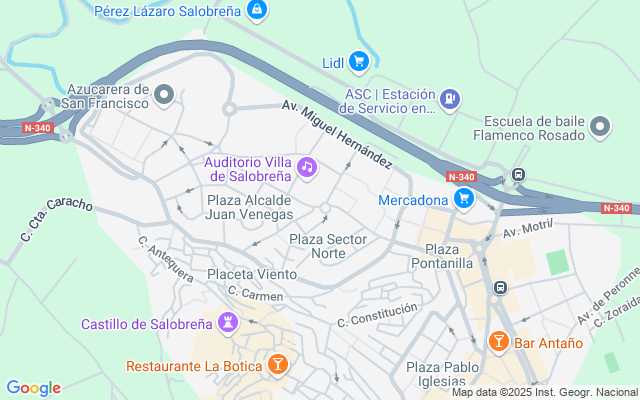The width and height of the screenshot is (640, 400).
Task: Select the Restaurante La Botica marker
Action: pyautogui.click(x=279, y=364)
